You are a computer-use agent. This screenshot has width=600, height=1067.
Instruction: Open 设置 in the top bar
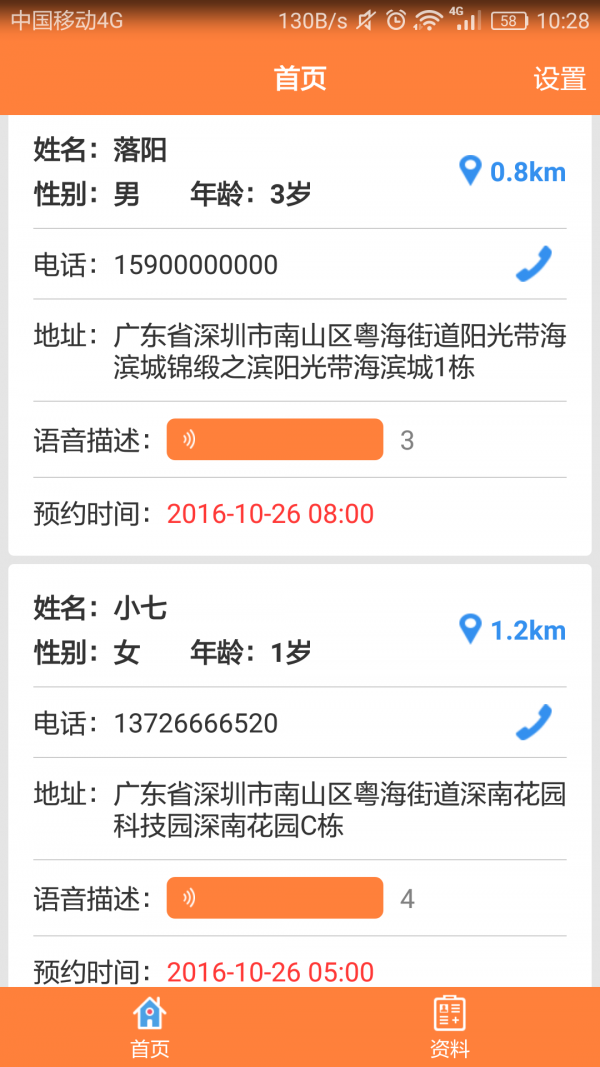coord(559,79)
